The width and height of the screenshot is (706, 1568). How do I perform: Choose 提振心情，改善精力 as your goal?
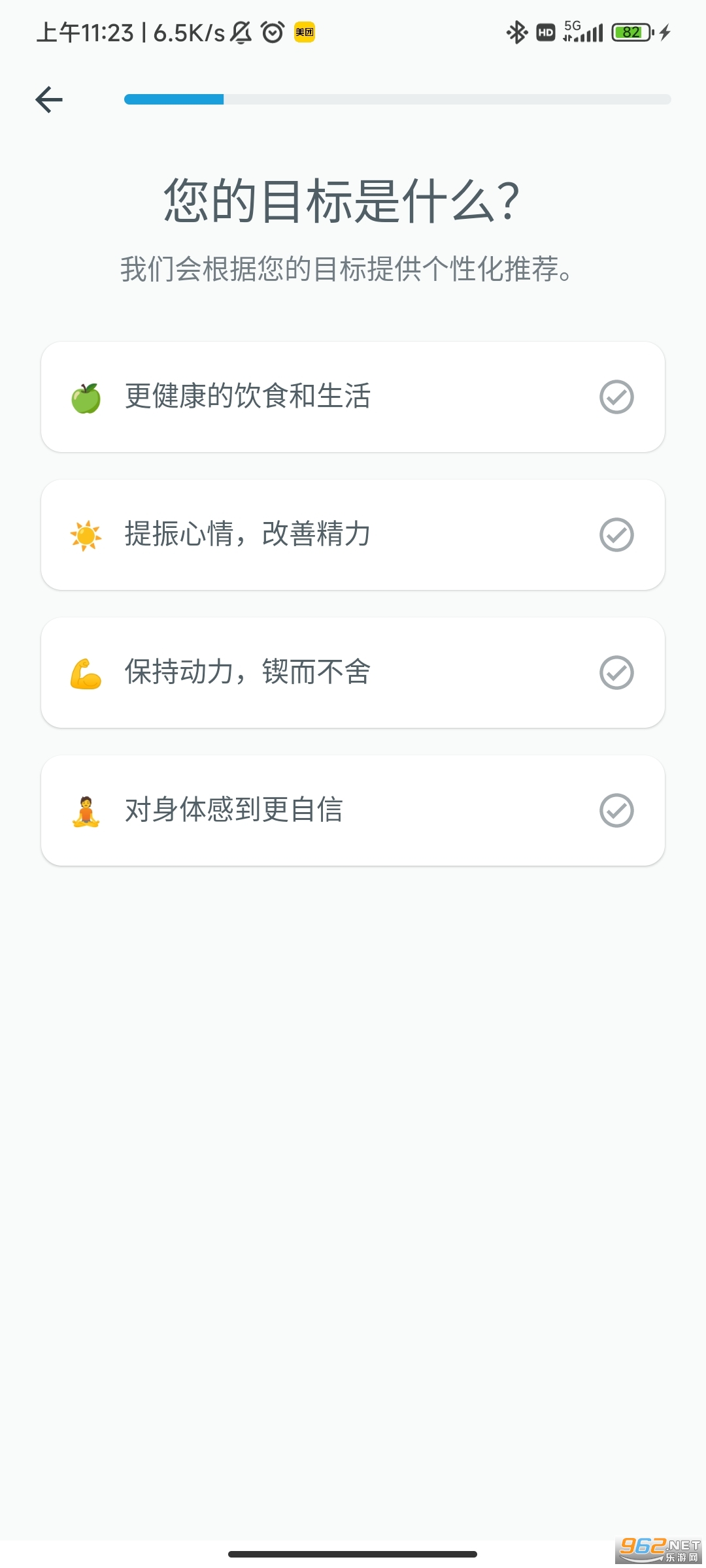[x=353, y=534]
